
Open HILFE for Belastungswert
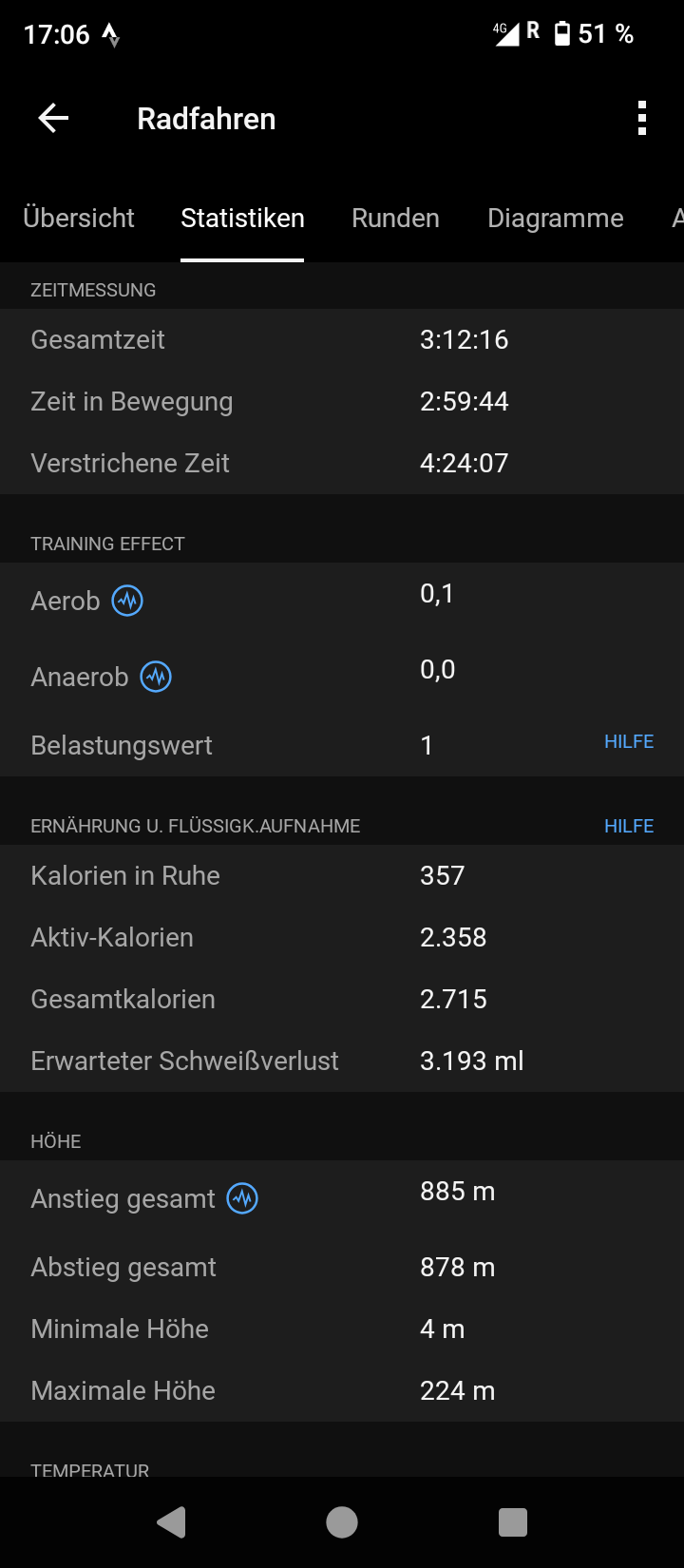(x=629, y=742)
